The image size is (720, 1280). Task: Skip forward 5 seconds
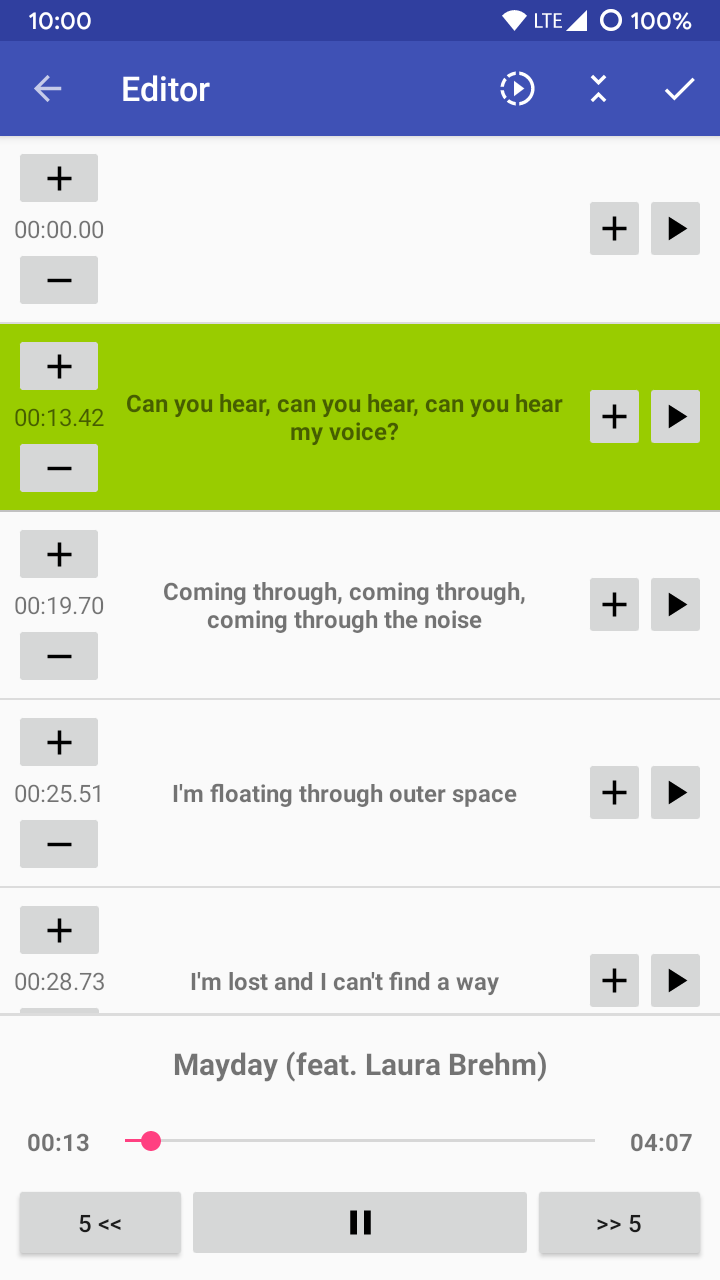pos(619,1223)
